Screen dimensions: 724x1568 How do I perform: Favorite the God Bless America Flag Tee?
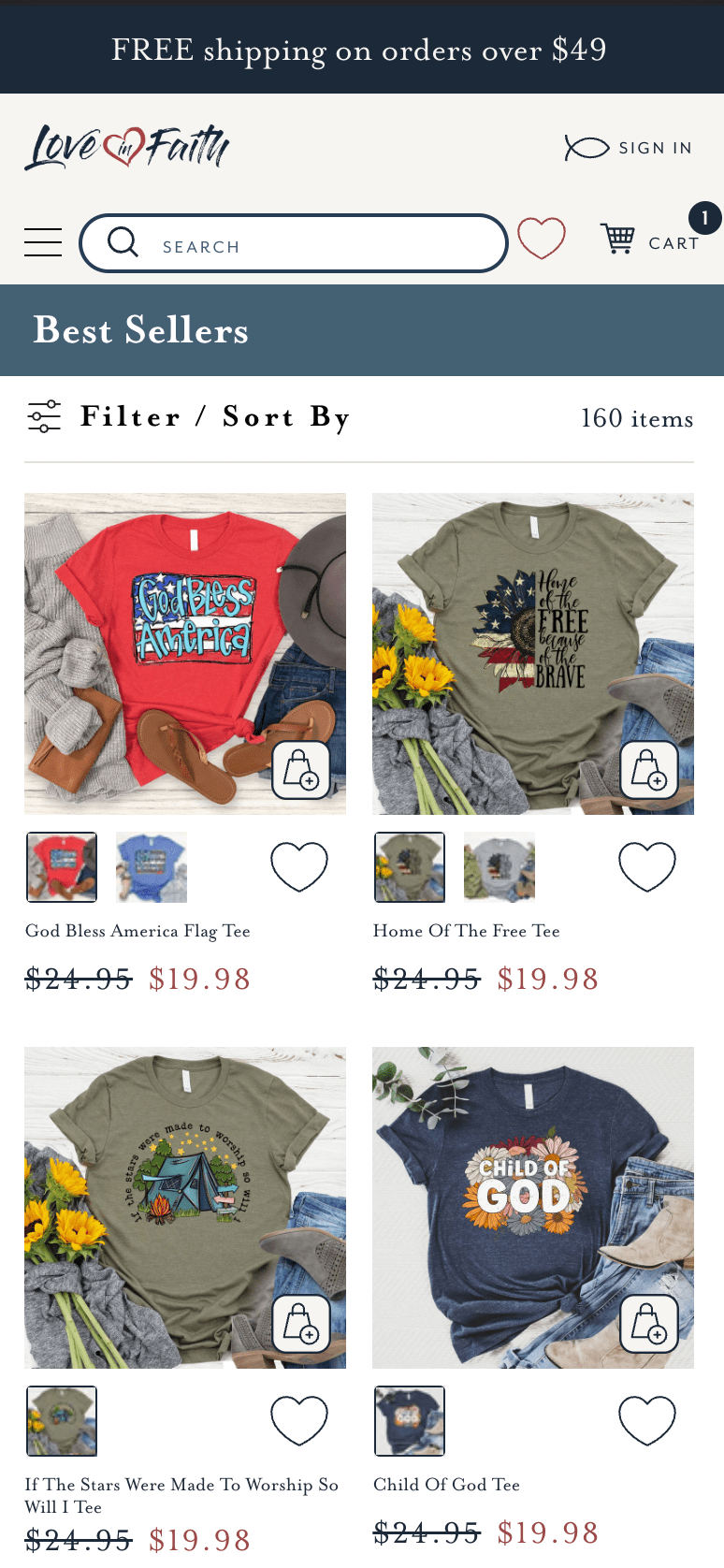click(299, 865)
